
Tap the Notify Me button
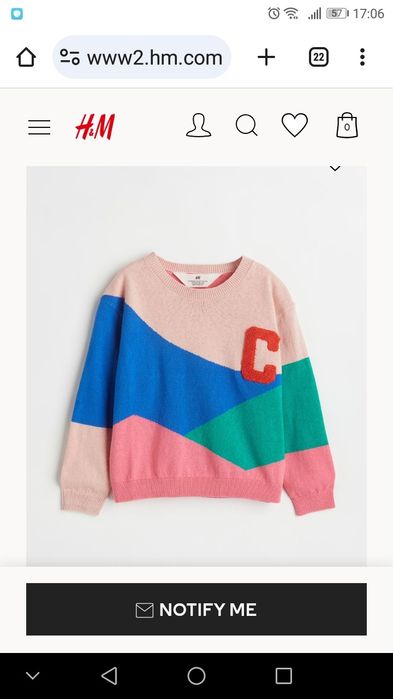point(196,609)
